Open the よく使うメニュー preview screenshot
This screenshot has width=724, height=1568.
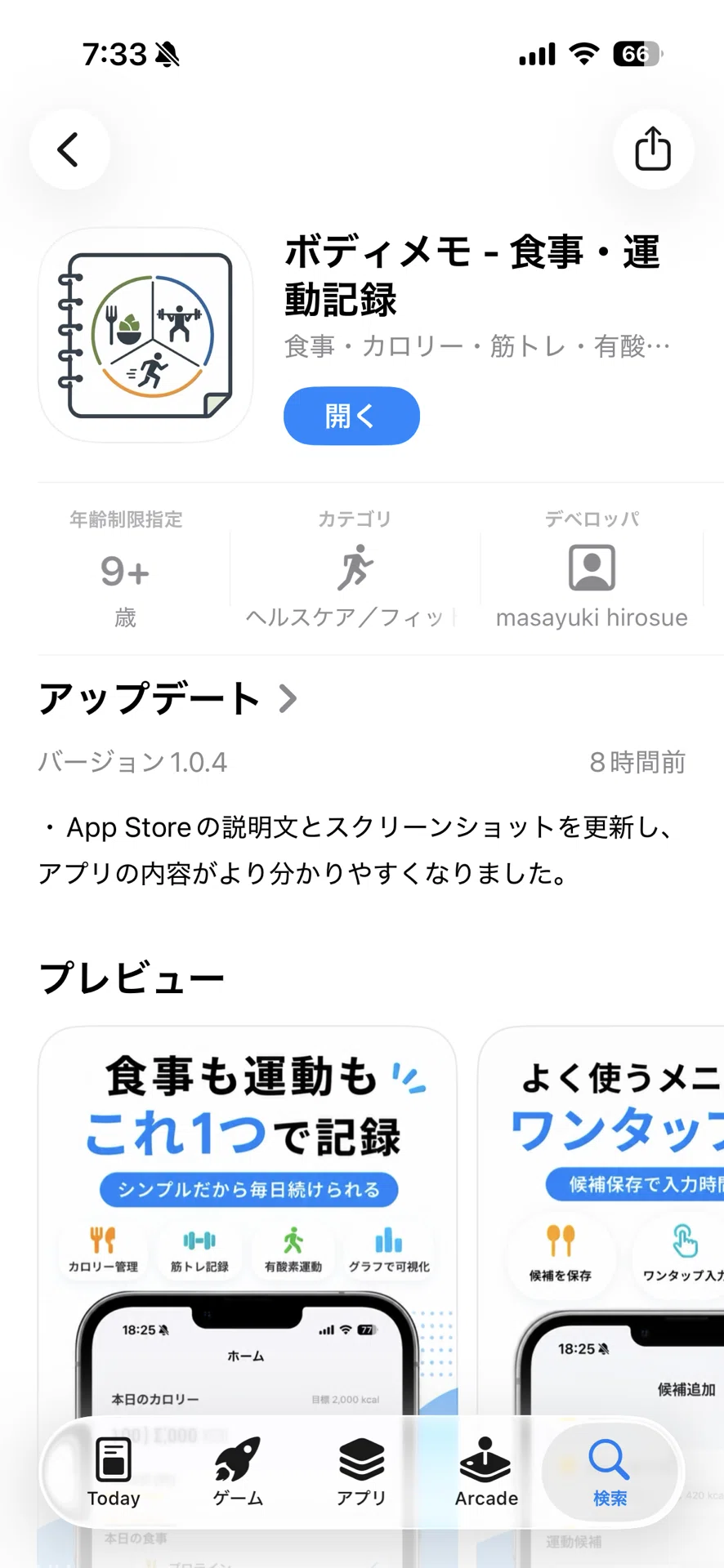pyautogui.click(x=601, y=1297)
